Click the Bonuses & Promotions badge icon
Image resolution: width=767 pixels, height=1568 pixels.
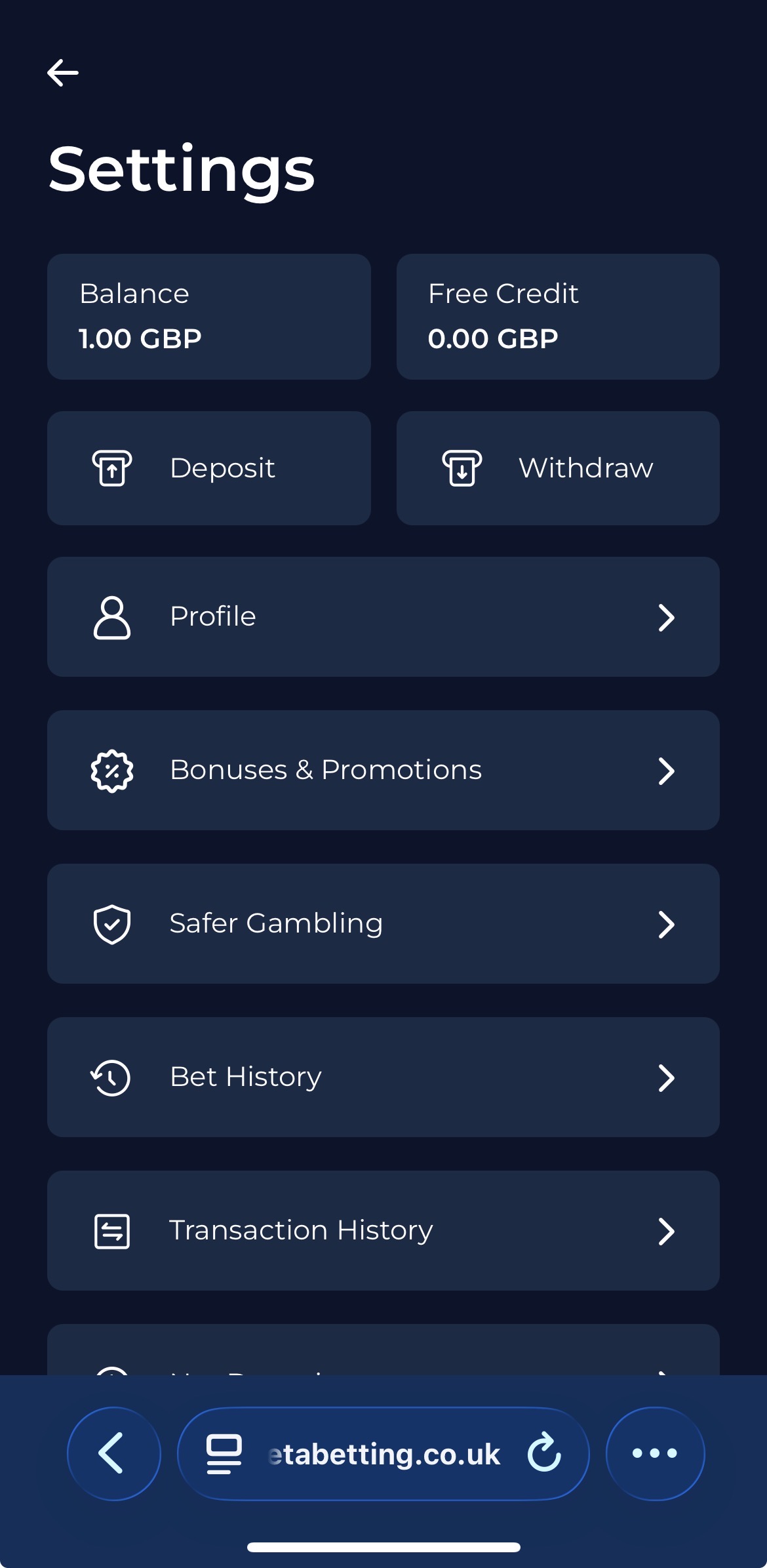pos(112,770)
